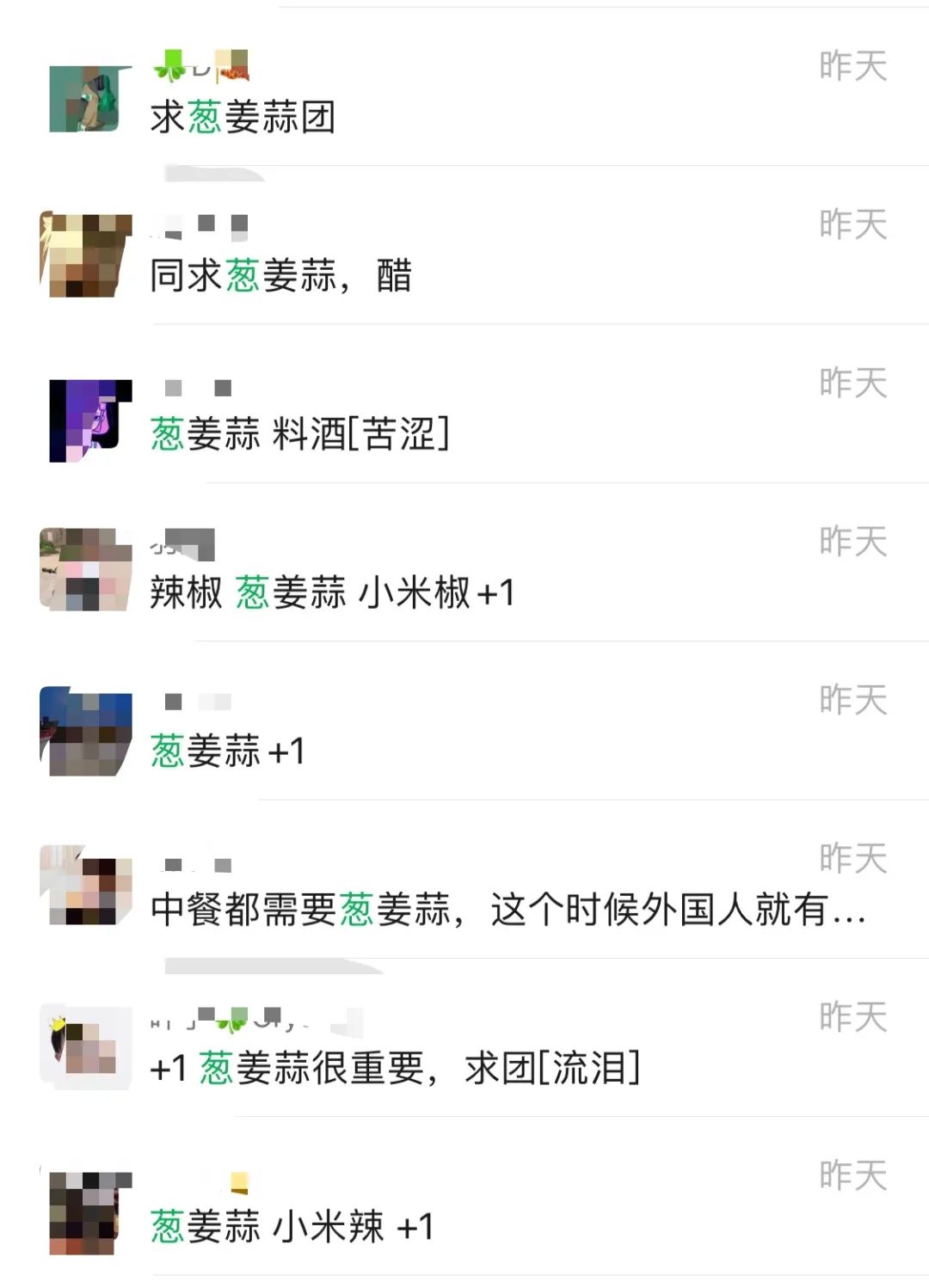Tap the yellow note emoji in the last sender's name
Image resolution: width=929 pixels, height=1288 pixels.
click(241, 1181)
